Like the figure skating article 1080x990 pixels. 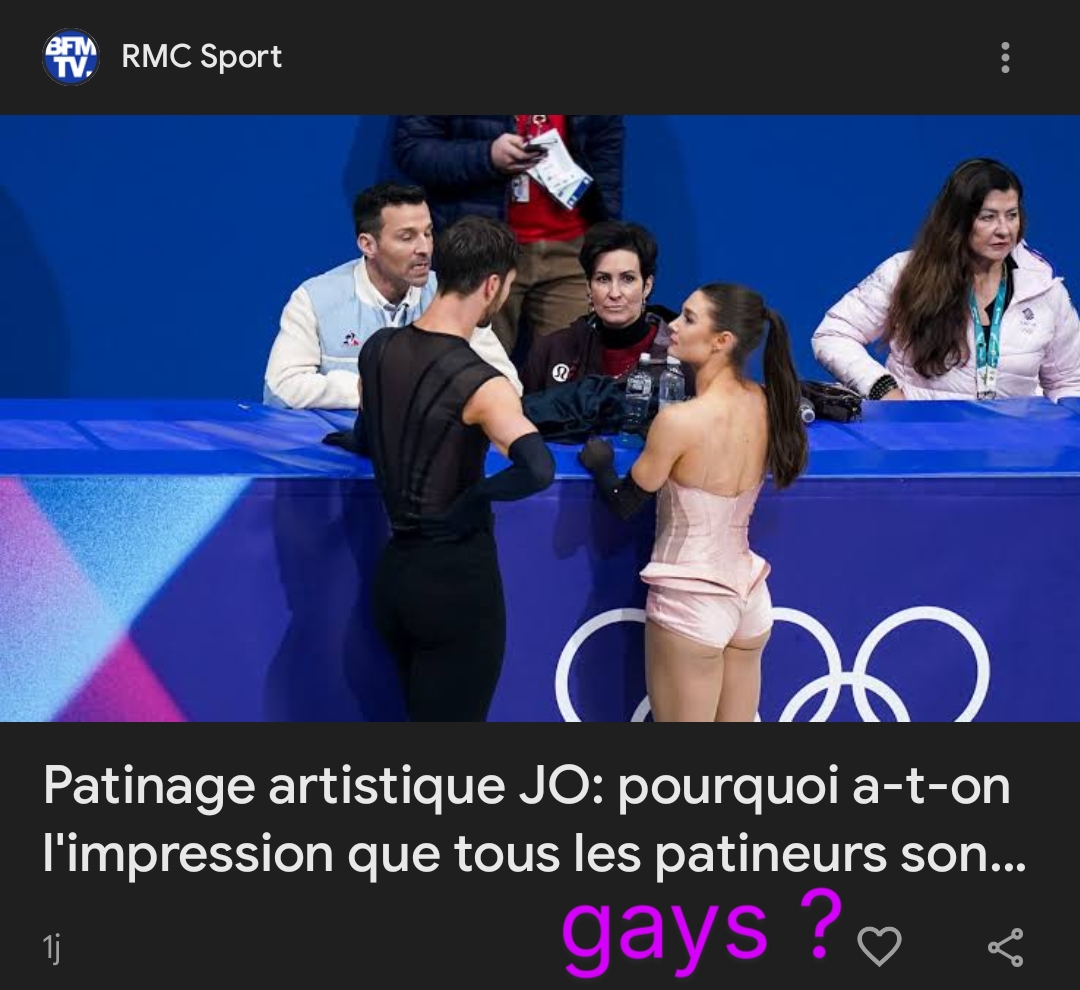click(x=880, y=946)
